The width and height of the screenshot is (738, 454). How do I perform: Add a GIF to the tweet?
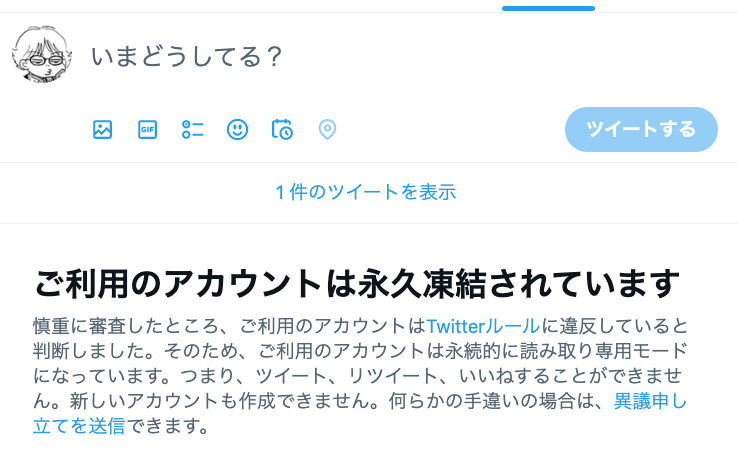click(x=147, y=130)
